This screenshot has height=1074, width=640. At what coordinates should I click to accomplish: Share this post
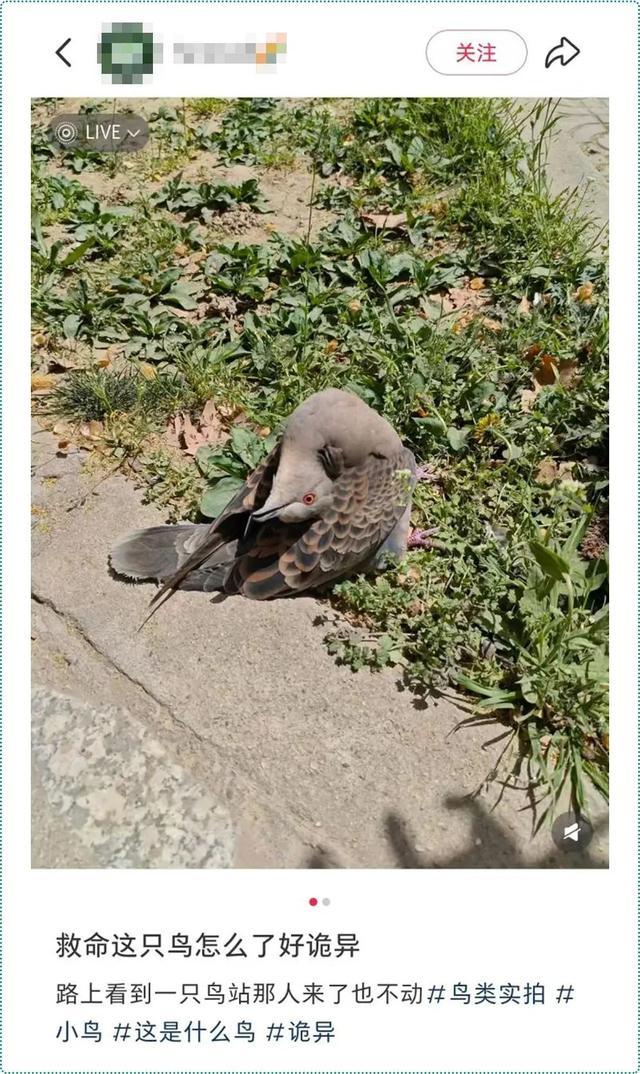point(562,53)
